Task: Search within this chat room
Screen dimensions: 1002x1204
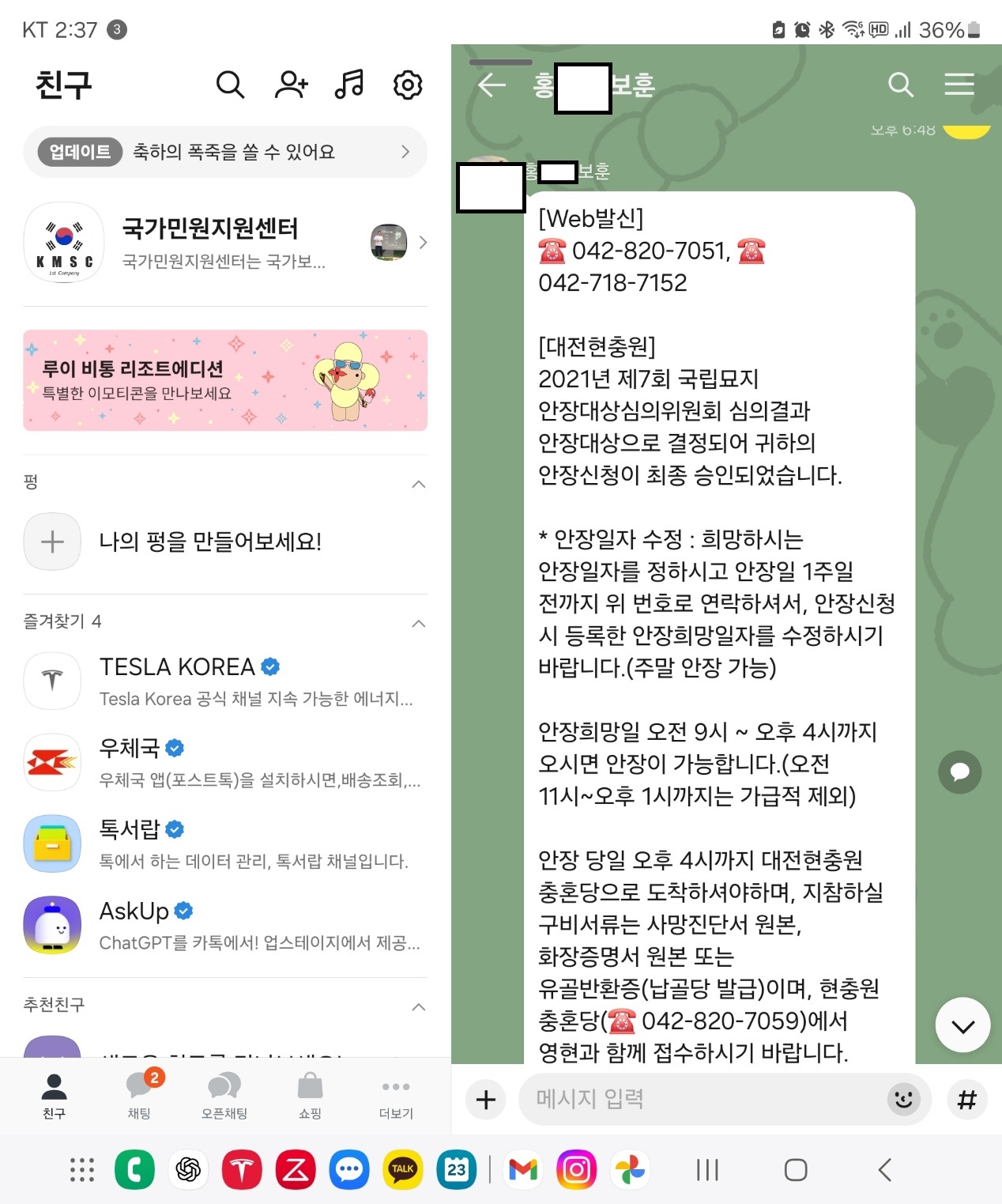Action: pos(901,85)
